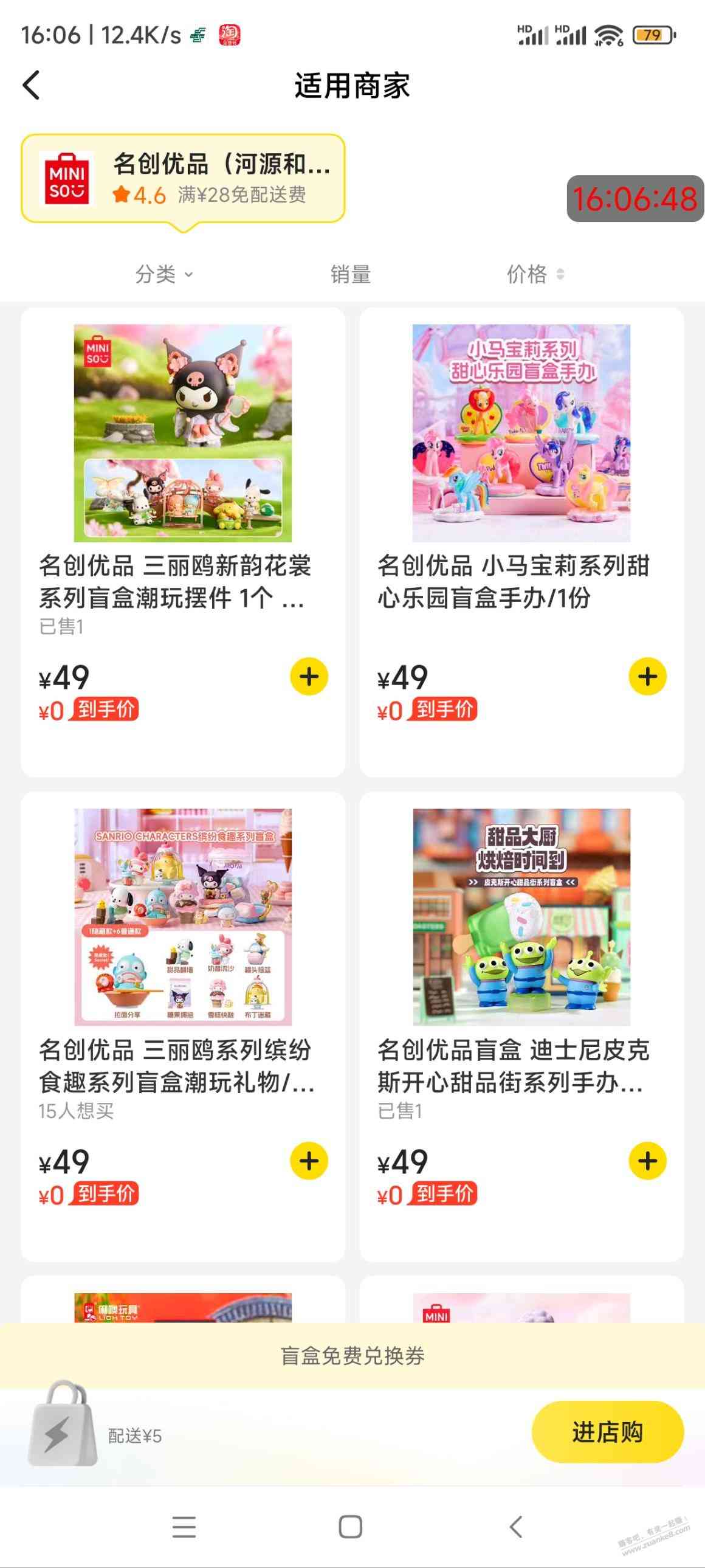Add 迪士尼皮克斯开心甜品街 blind box to cart
Screen dimensions: 705x1568
pos(647,1161)
